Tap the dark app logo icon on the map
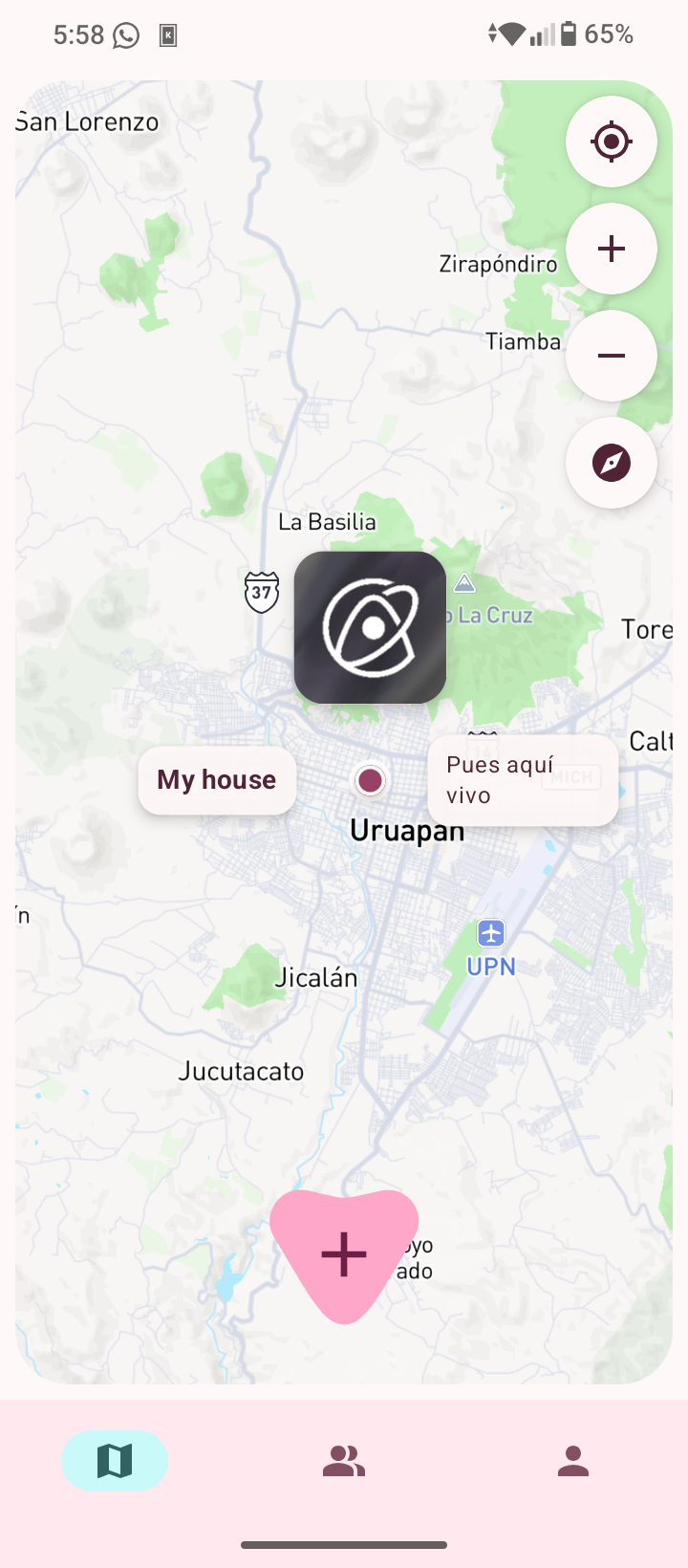 pos(370,626)
